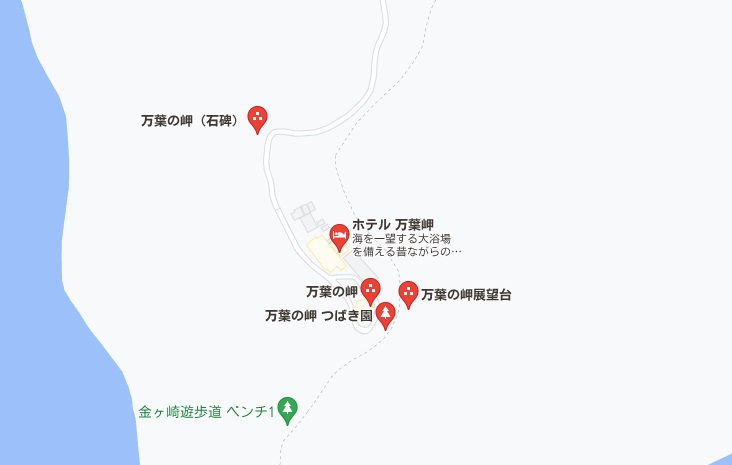This screenshot has width=732, height=465.
Task: Tap the 万葉の岬 つばき園 park pin
Action: tap(385, 314)
